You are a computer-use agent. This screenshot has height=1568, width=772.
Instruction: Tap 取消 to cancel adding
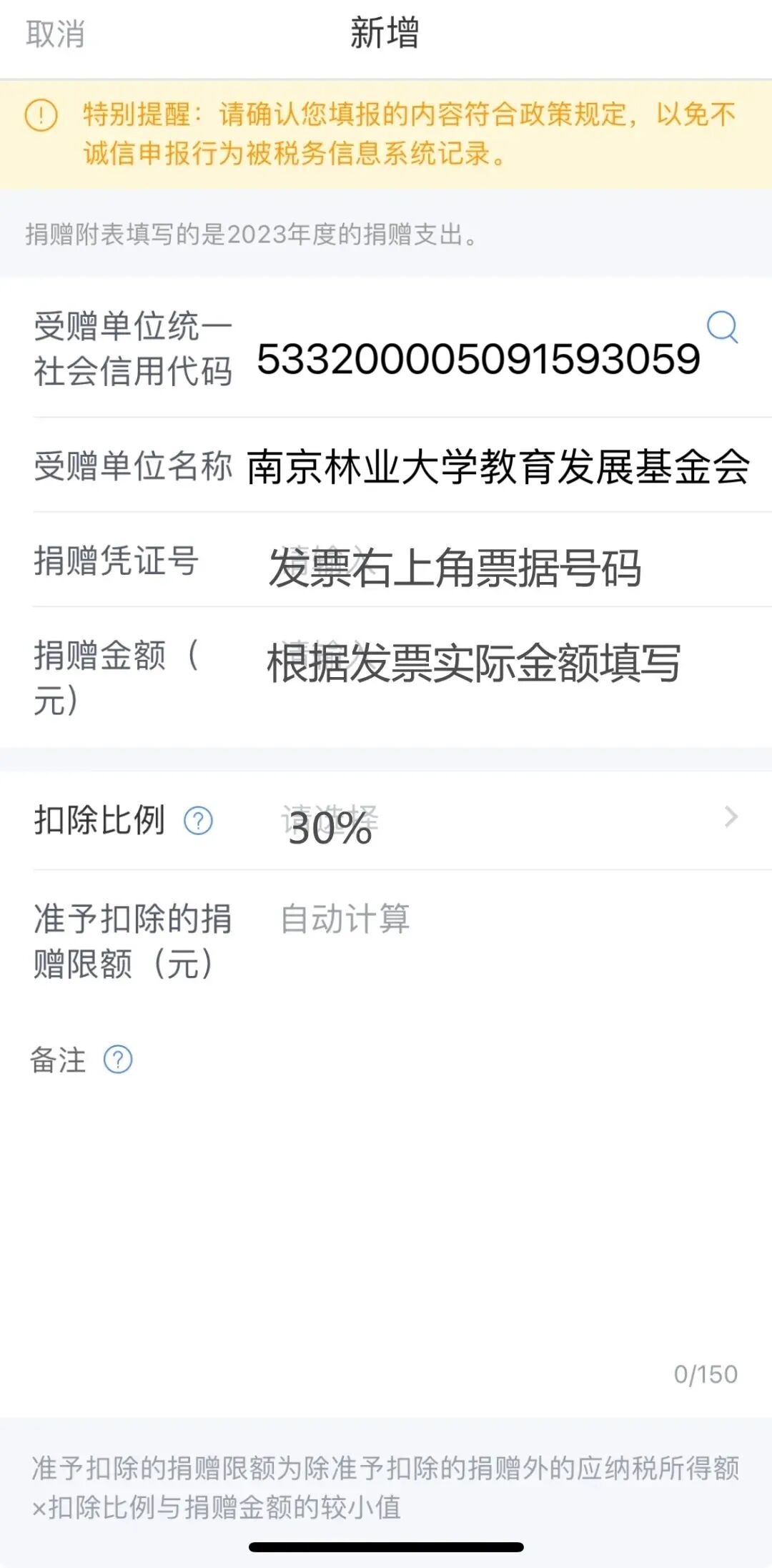(56, 34)
